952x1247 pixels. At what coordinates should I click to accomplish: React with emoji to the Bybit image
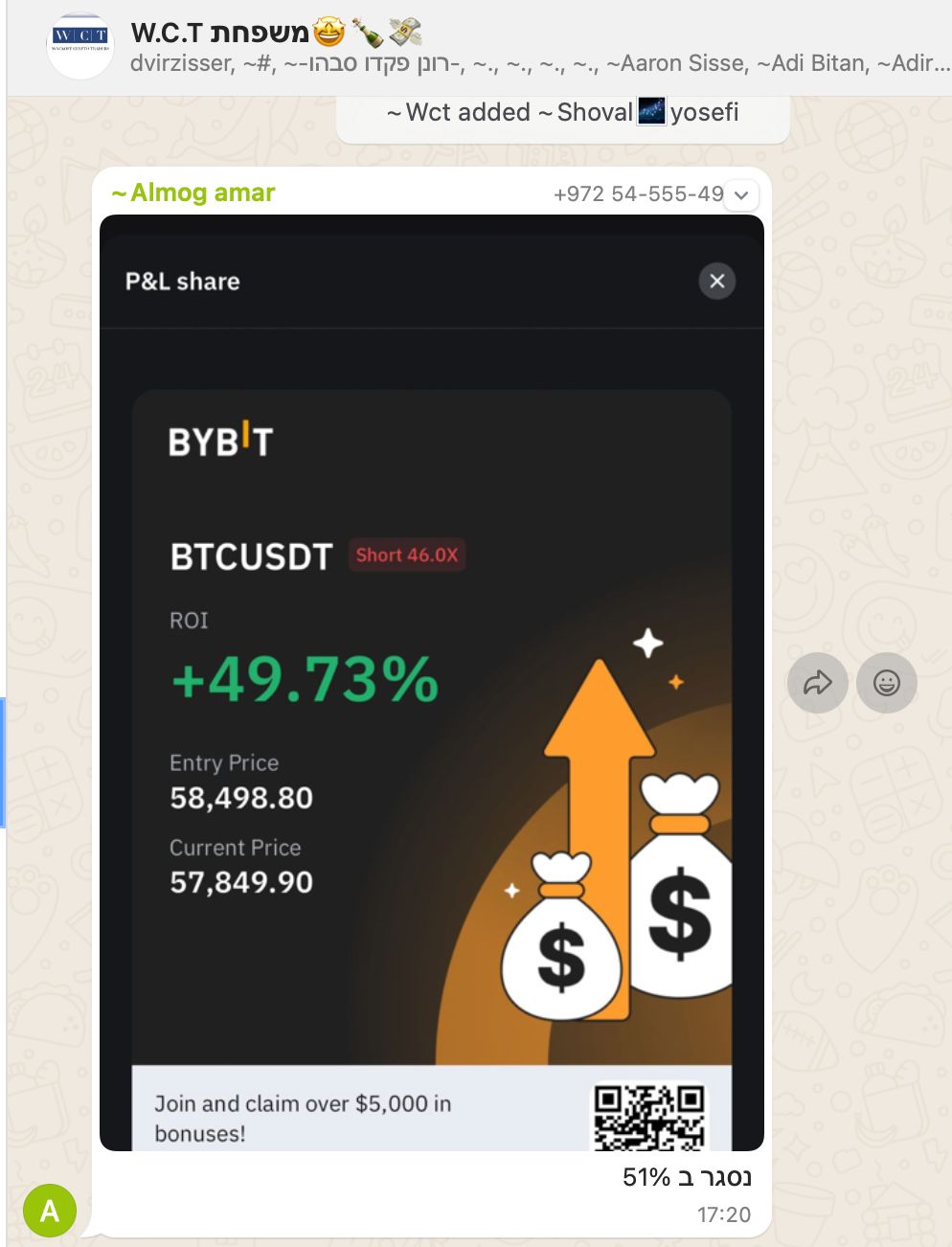[886, 683]
